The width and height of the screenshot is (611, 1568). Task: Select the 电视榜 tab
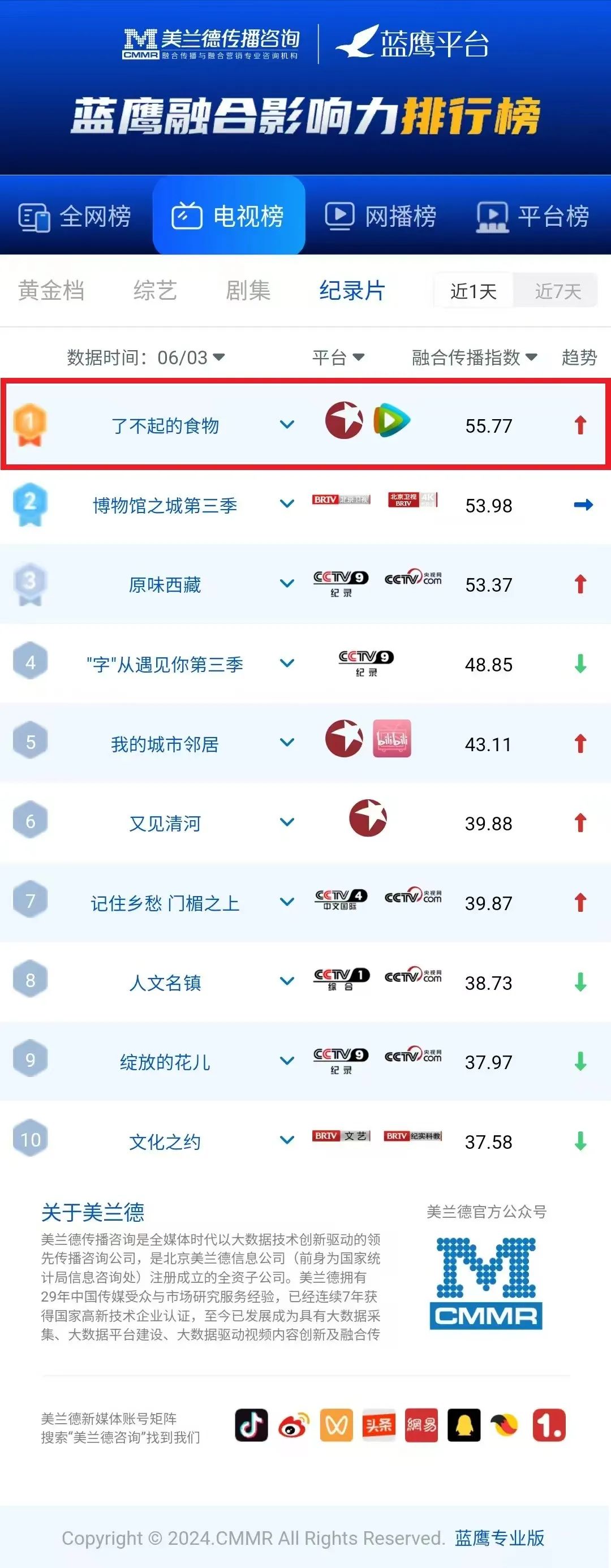(x=229, y=216)
